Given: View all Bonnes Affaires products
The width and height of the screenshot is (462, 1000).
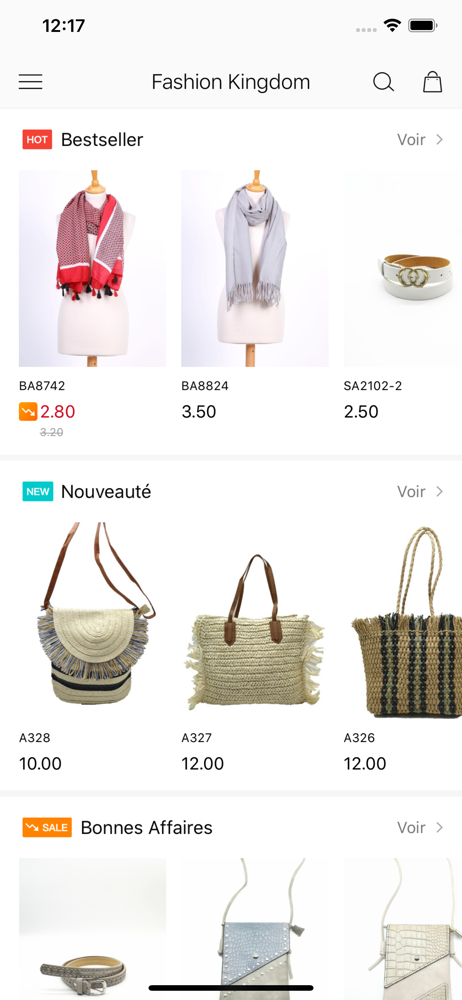Looking at the screenshot, I should pyautogui.click(x=420, y=828).
